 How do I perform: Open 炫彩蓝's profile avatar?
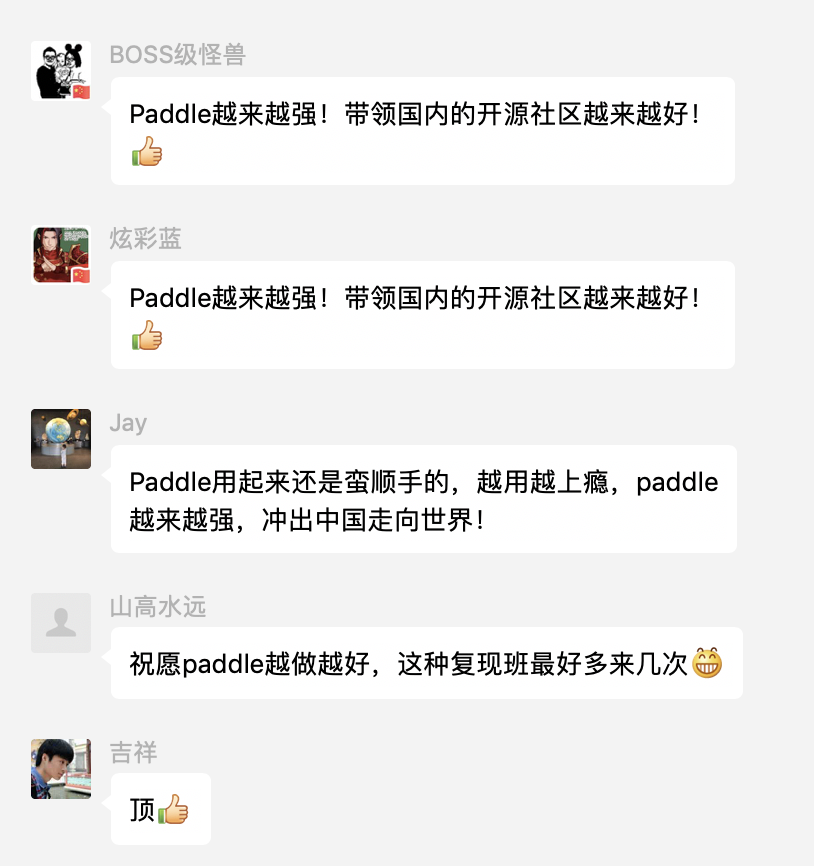click(60, 255)
